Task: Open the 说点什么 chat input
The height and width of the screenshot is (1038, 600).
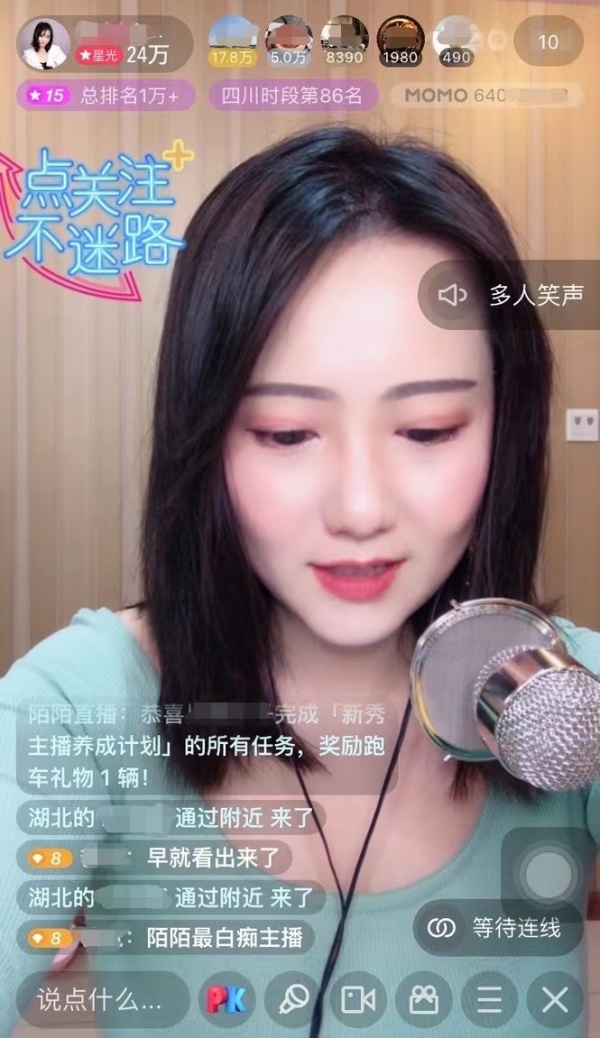Action: 100,998
